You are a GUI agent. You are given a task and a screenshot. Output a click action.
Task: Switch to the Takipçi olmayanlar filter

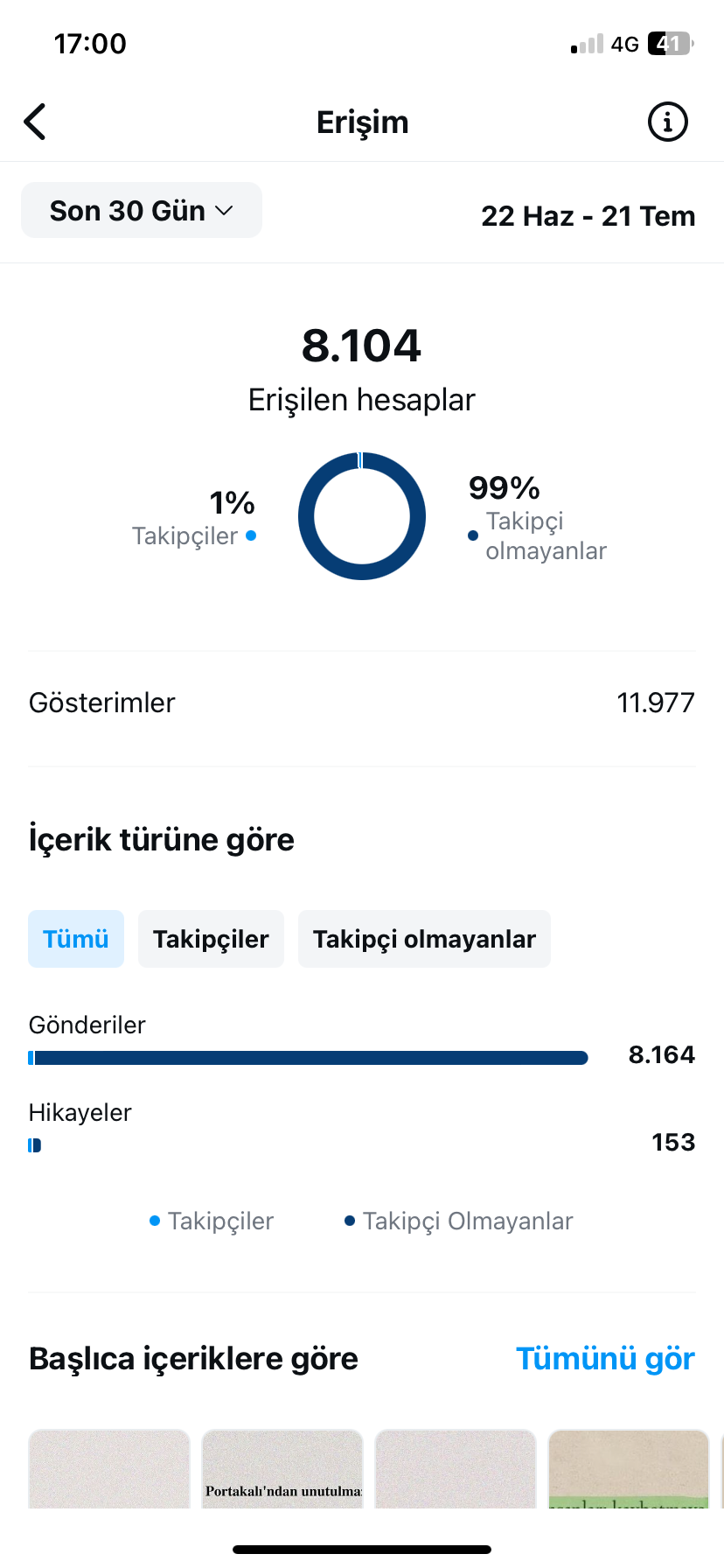pyautogui.click(x=424, y=939)
